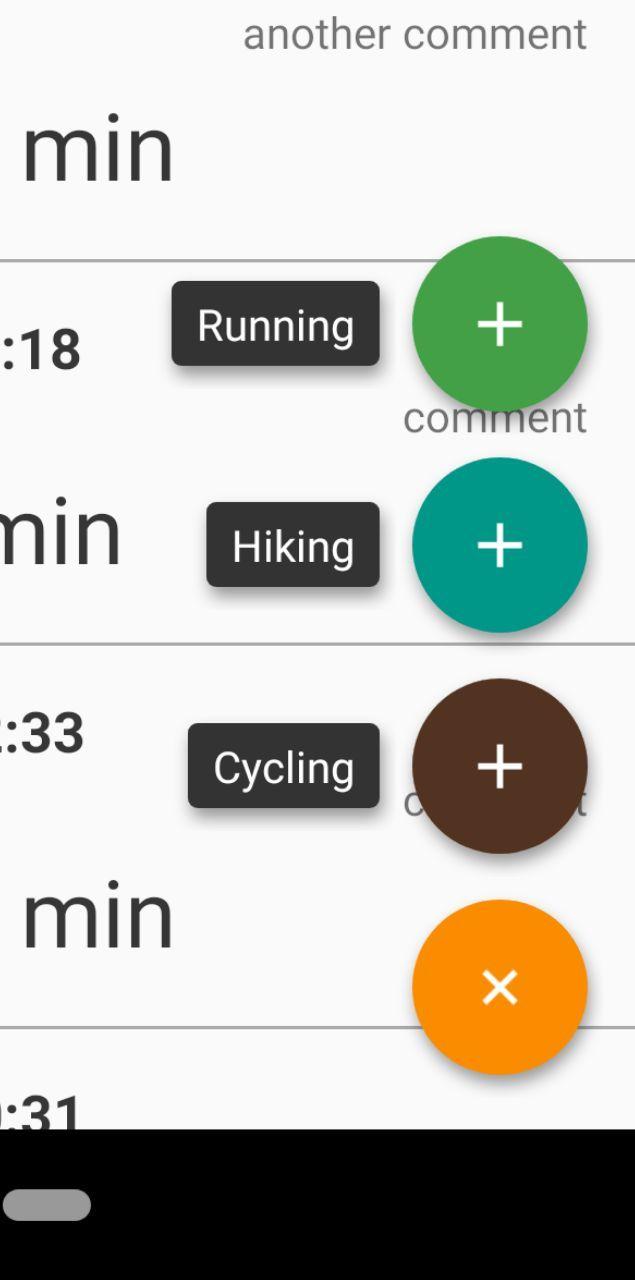This screenshot has height=1280, width=635.
Task: Add a new Cycling workout
Action: pyautogui.click(x=499, y=766)
